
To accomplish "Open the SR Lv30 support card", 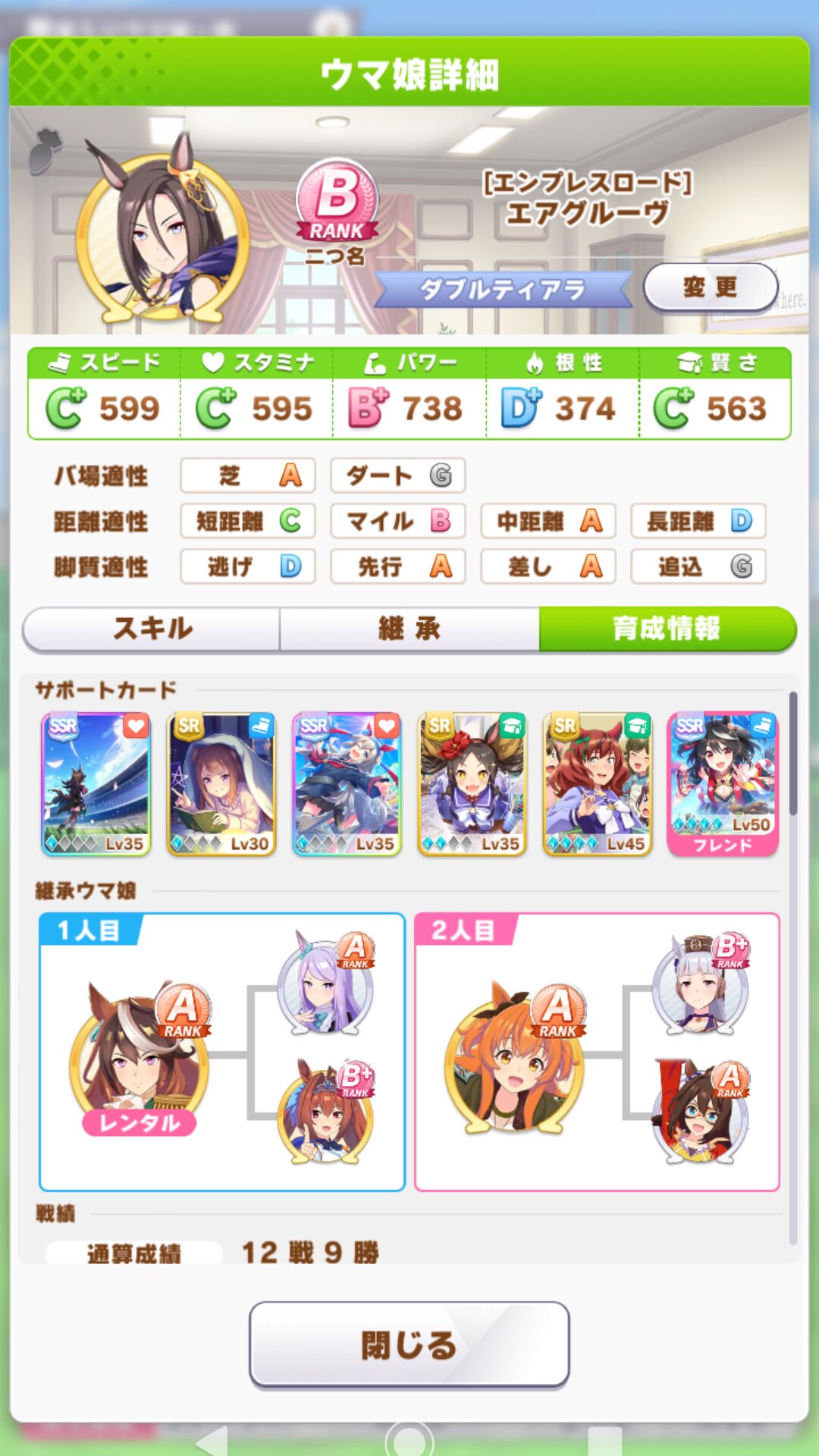I will (221, 783).
